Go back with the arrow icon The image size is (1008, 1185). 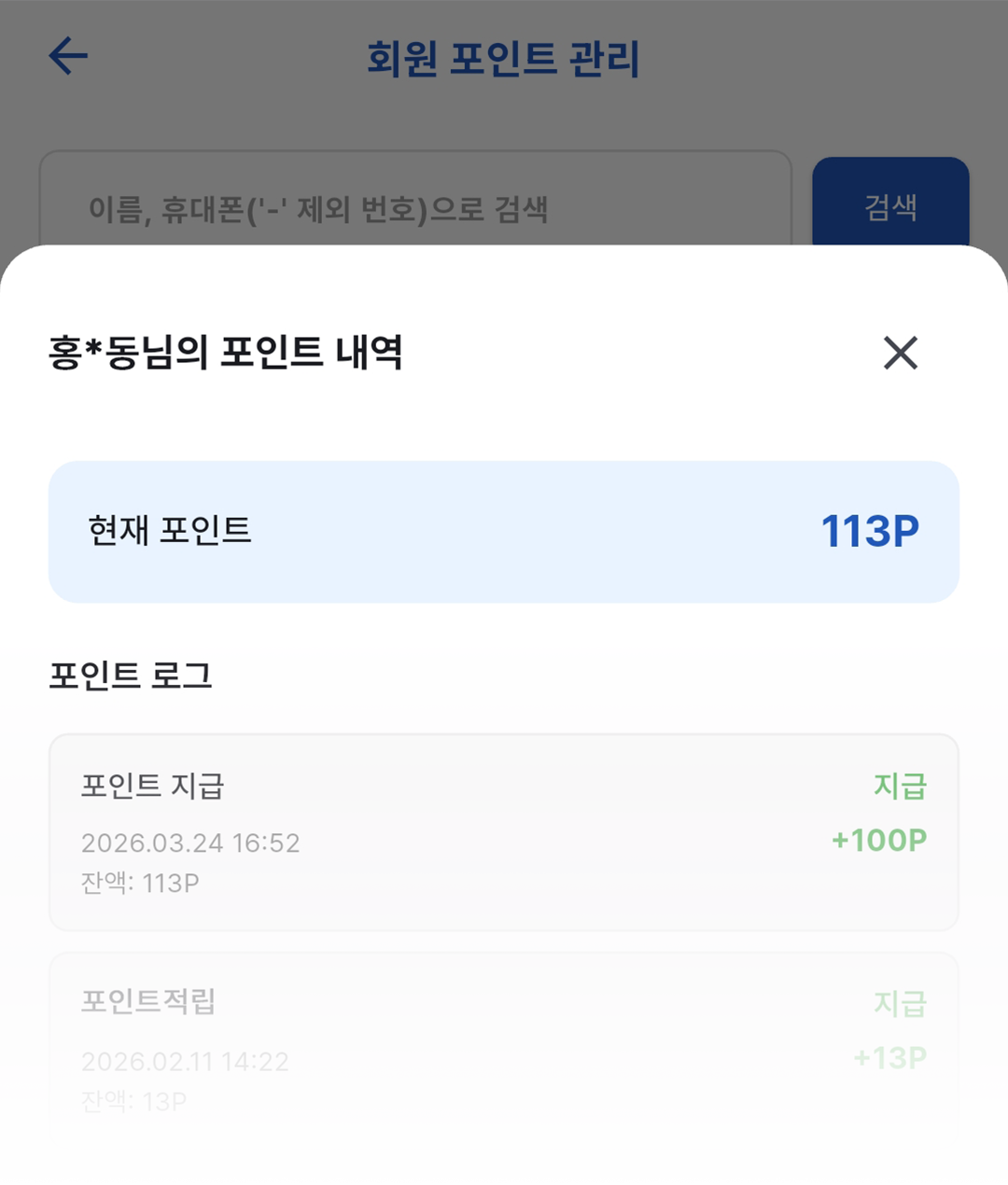coord(68,56)
